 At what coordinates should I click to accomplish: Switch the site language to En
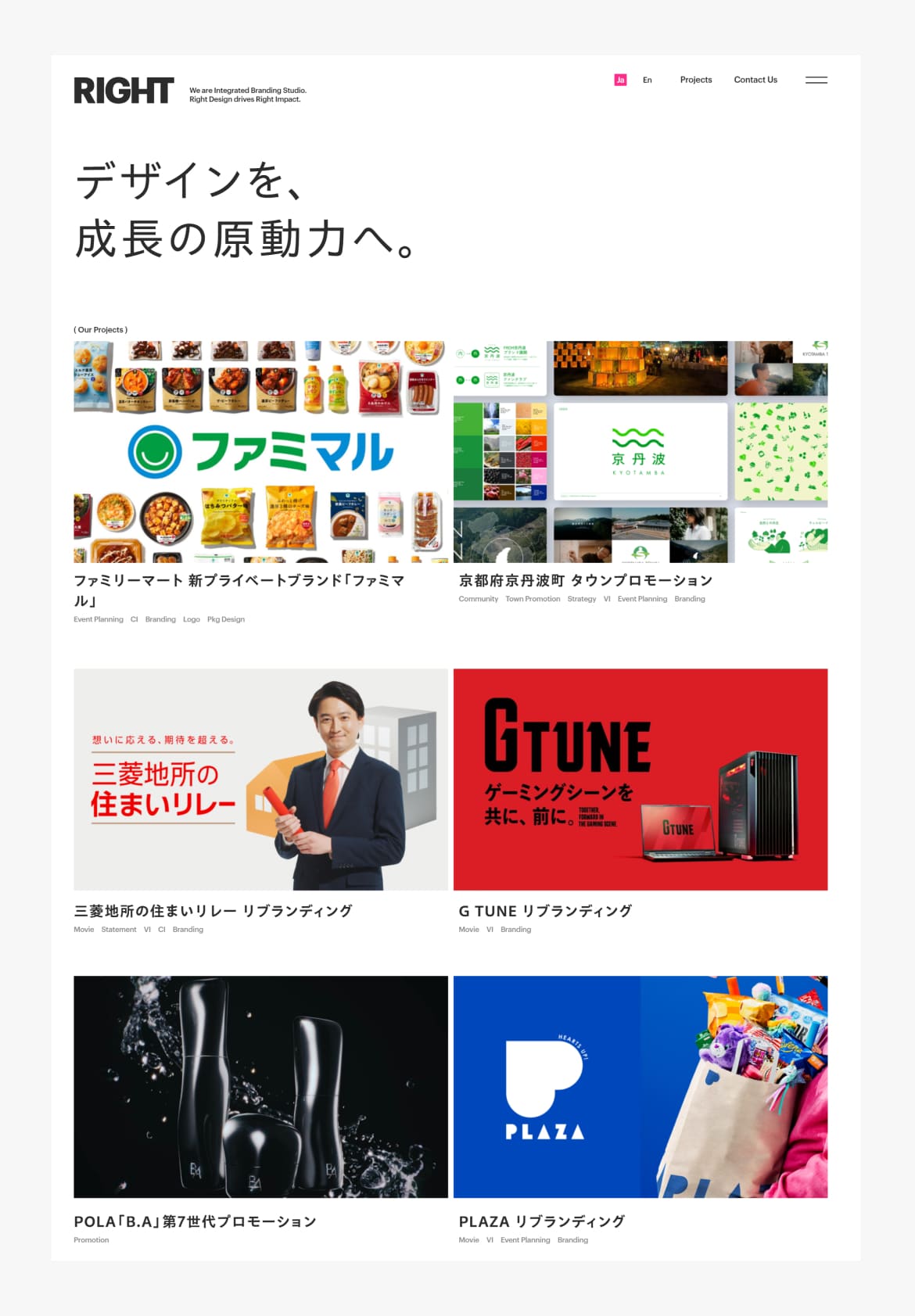tap(647, 80)
